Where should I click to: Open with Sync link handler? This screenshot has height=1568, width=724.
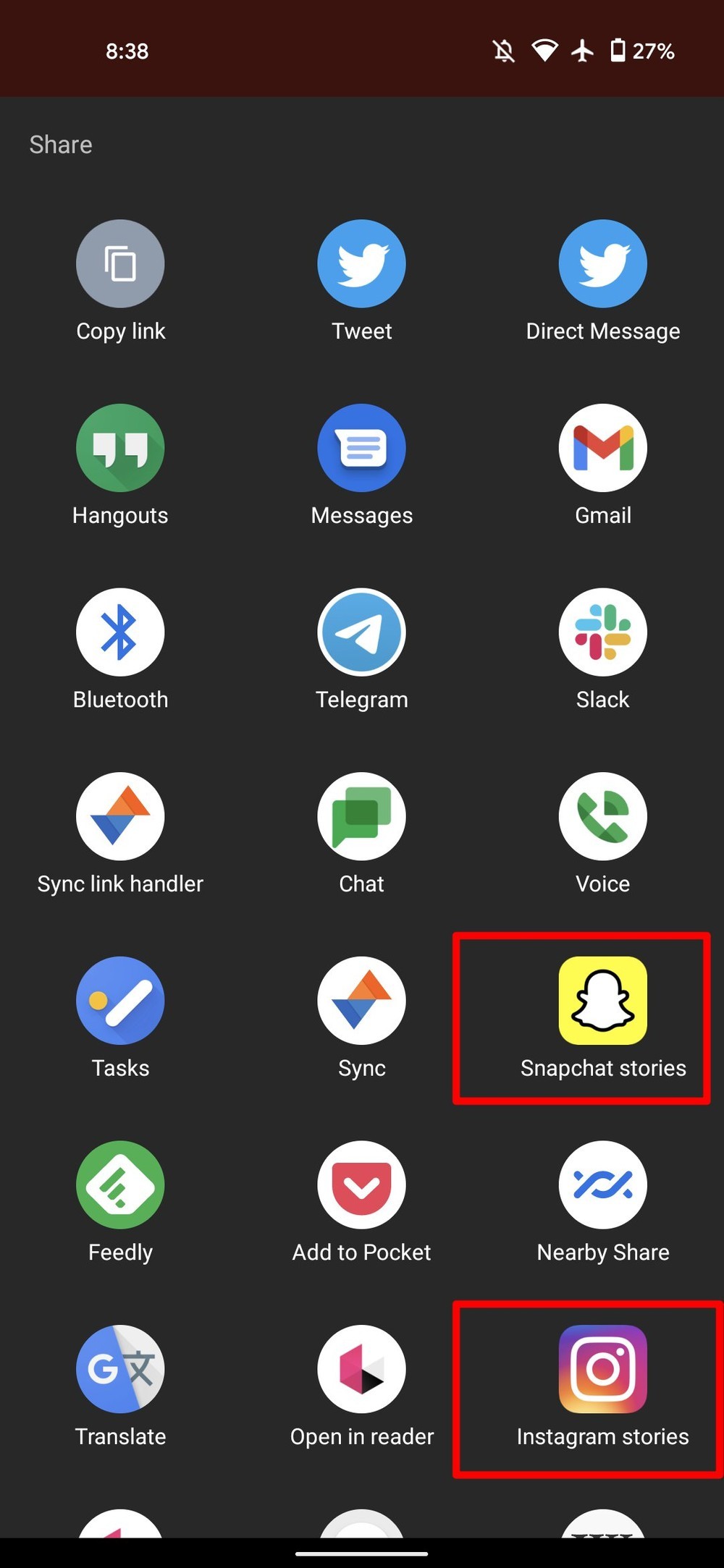click(x=120, y=817)
